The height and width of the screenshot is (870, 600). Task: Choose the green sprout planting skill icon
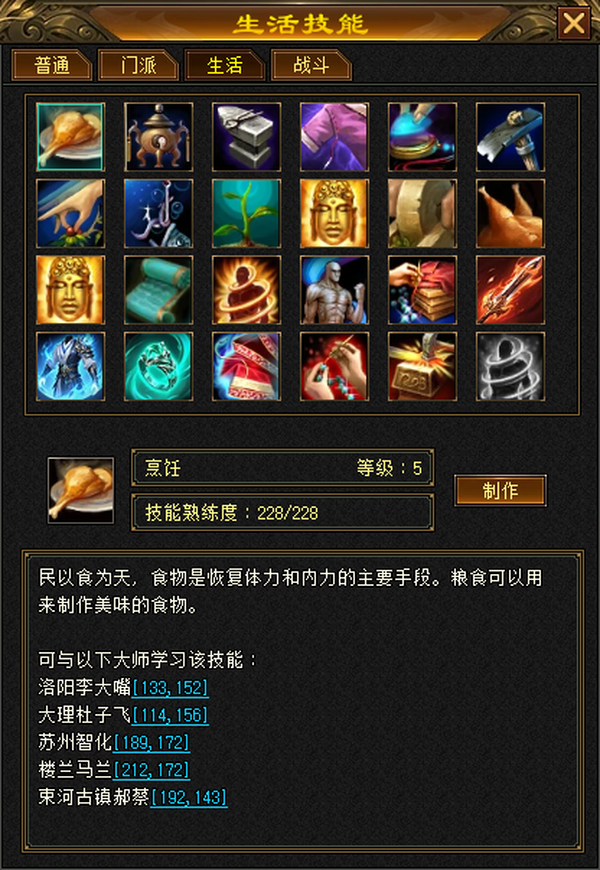(x=246, y=214)
